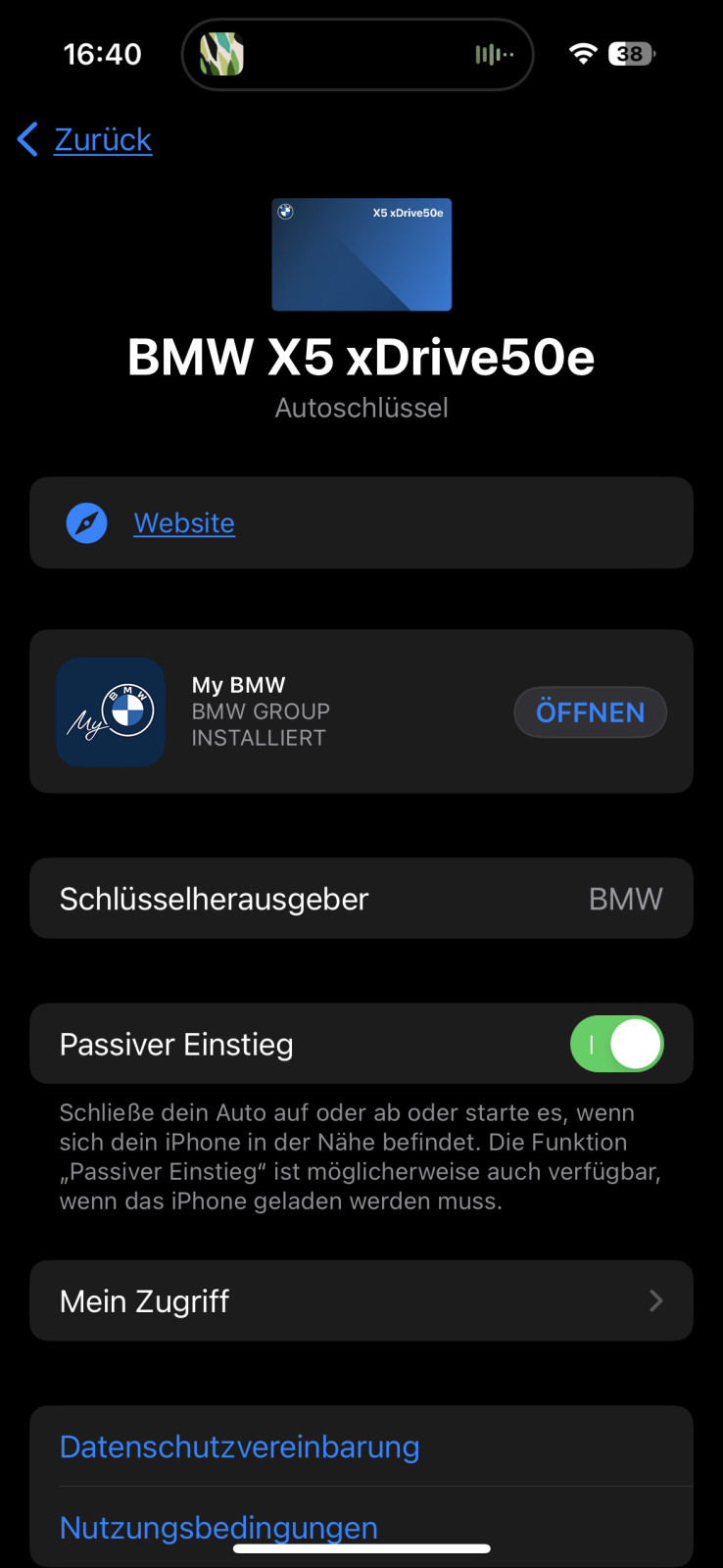Image resolution: width=723 pixels, height=1568 pixels.
Task: Tap the Wi-Fi status icon
Action: pos(582,54)
